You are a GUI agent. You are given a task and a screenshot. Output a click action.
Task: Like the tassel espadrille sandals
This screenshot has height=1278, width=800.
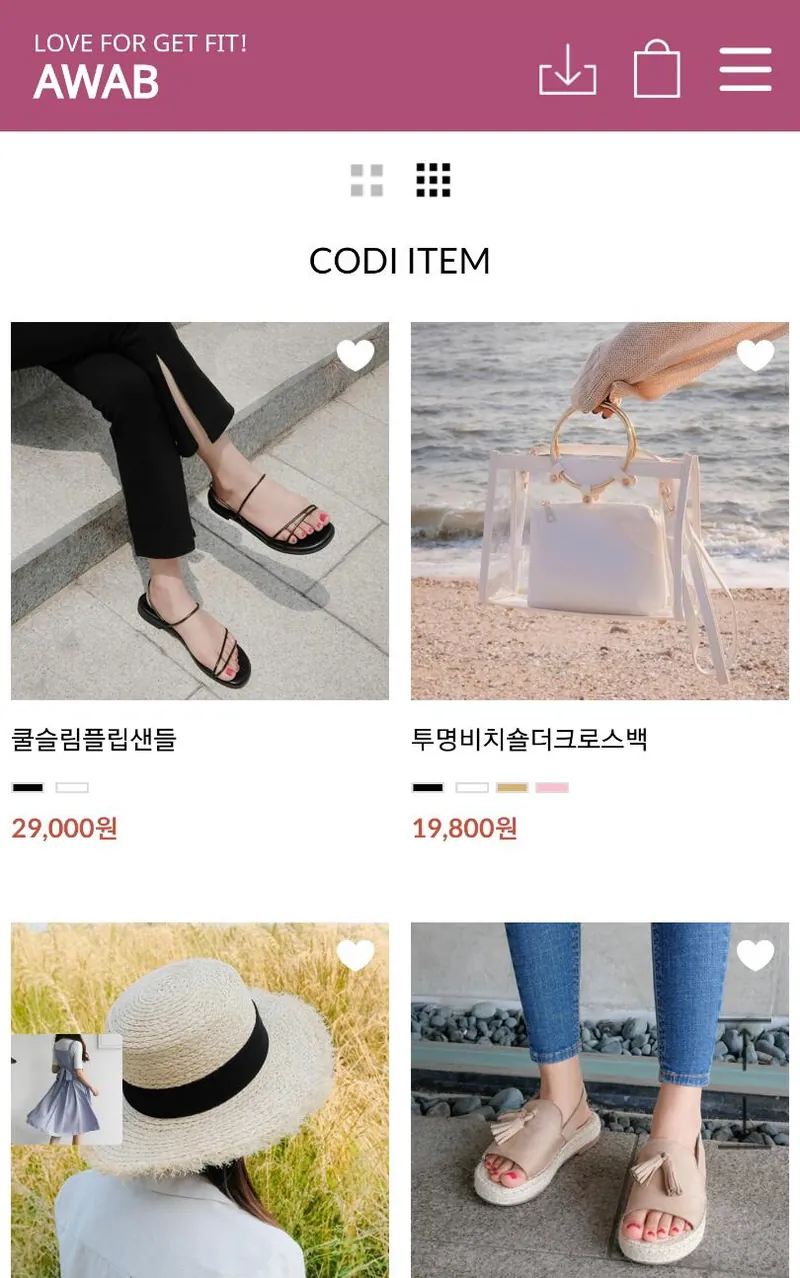pos(755,955)
